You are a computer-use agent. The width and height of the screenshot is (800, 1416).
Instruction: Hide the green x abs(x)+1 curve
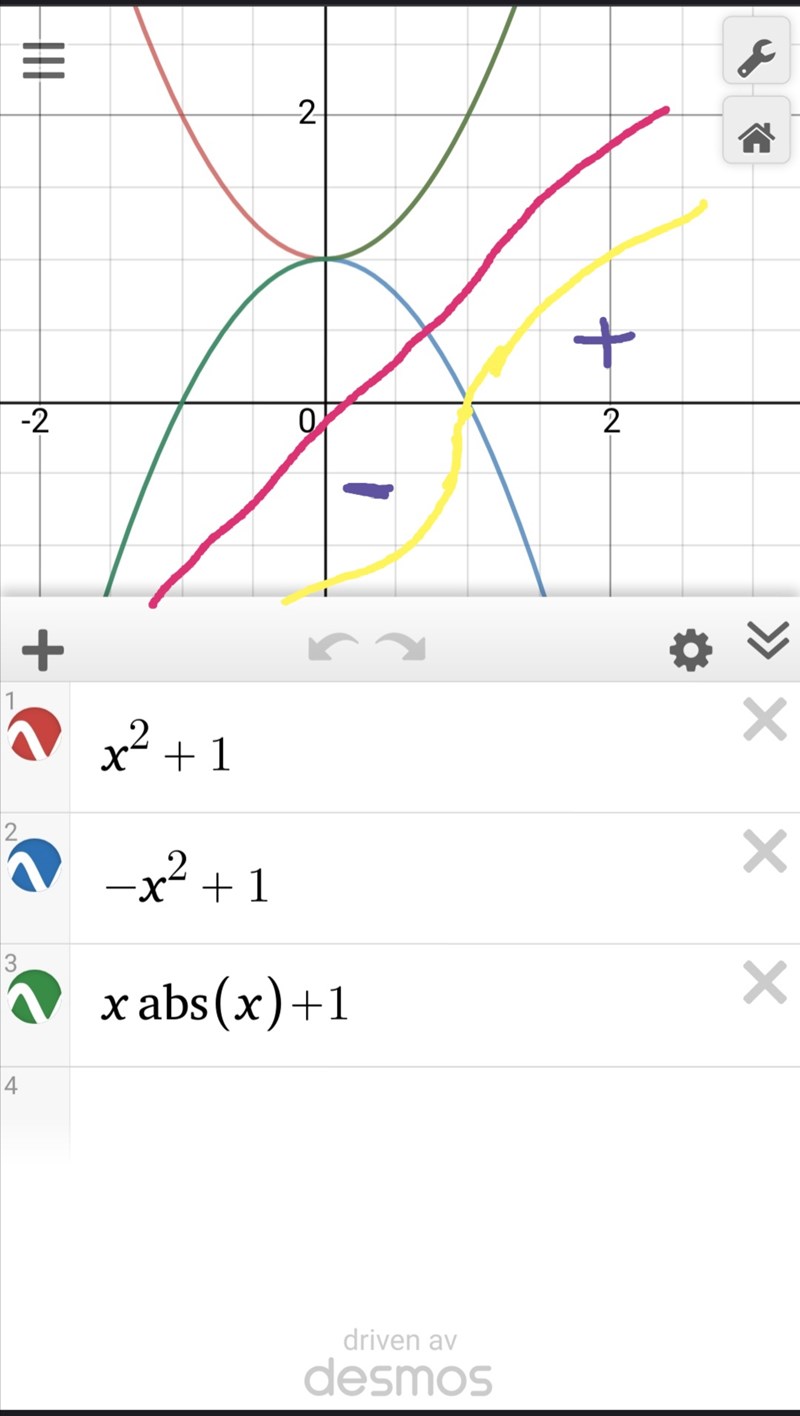(35, 997)
